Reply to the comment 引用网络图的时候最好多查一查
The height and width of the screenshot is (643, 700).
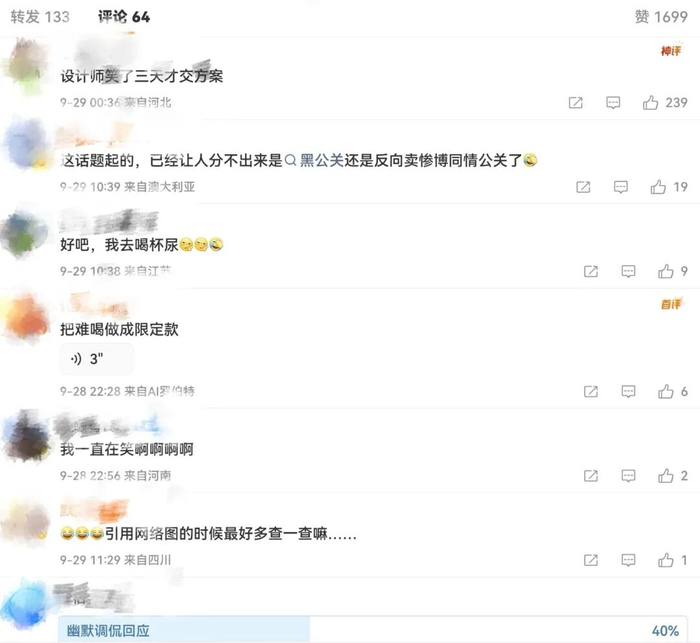pyautogui.click(x=628, y=560)
